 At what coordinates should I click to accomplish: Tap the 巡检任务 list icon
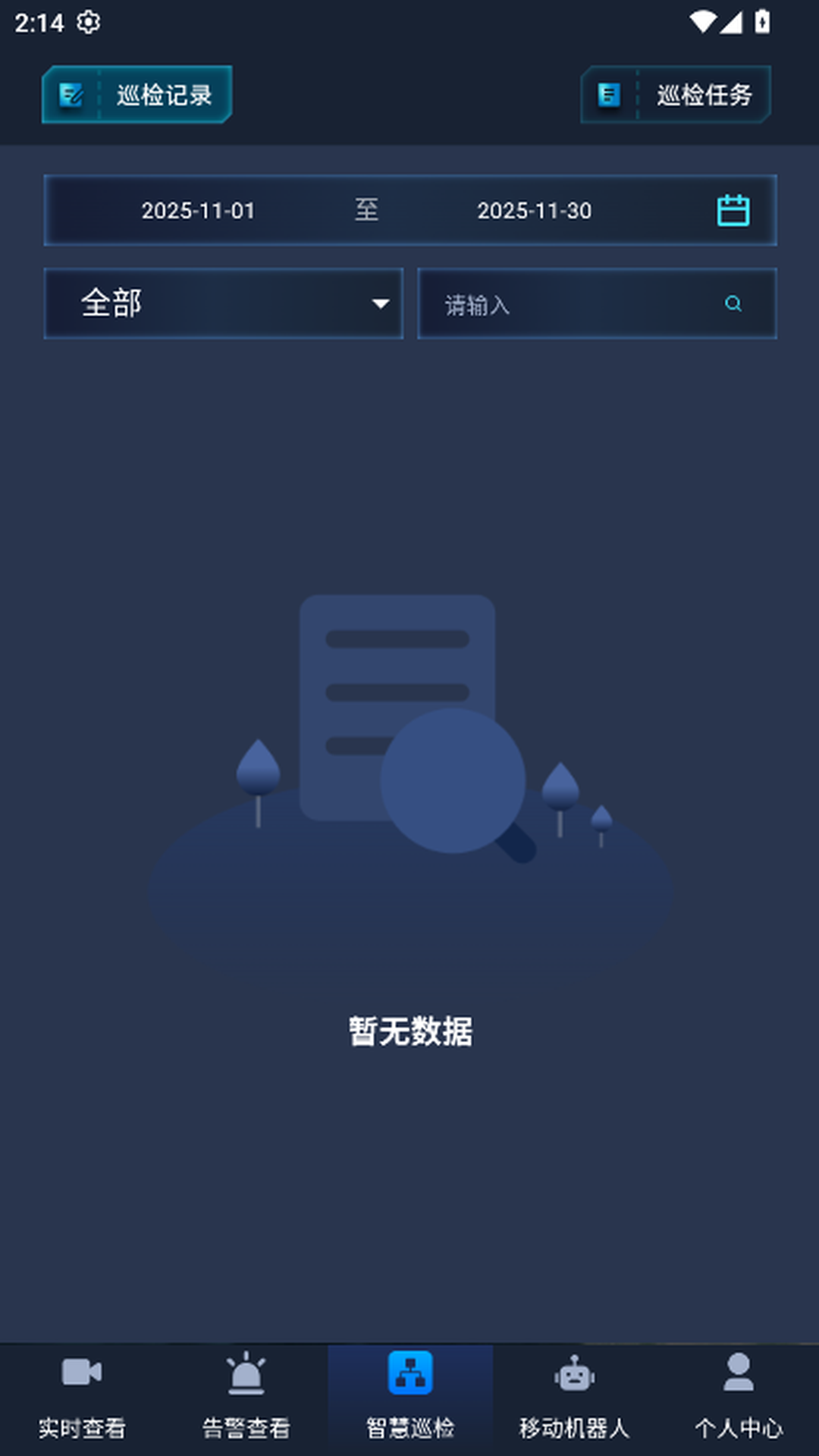tap(610, 94)
